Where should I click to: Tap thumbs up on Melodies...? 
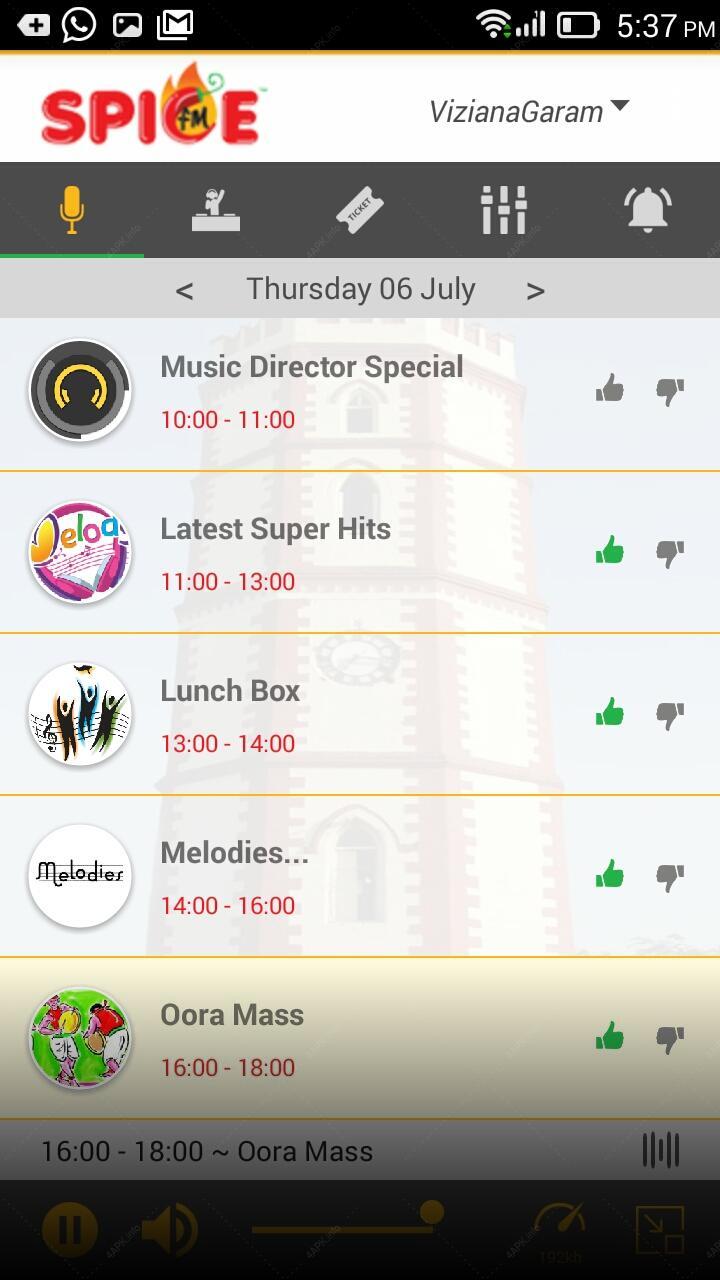(x=610, y=875)
